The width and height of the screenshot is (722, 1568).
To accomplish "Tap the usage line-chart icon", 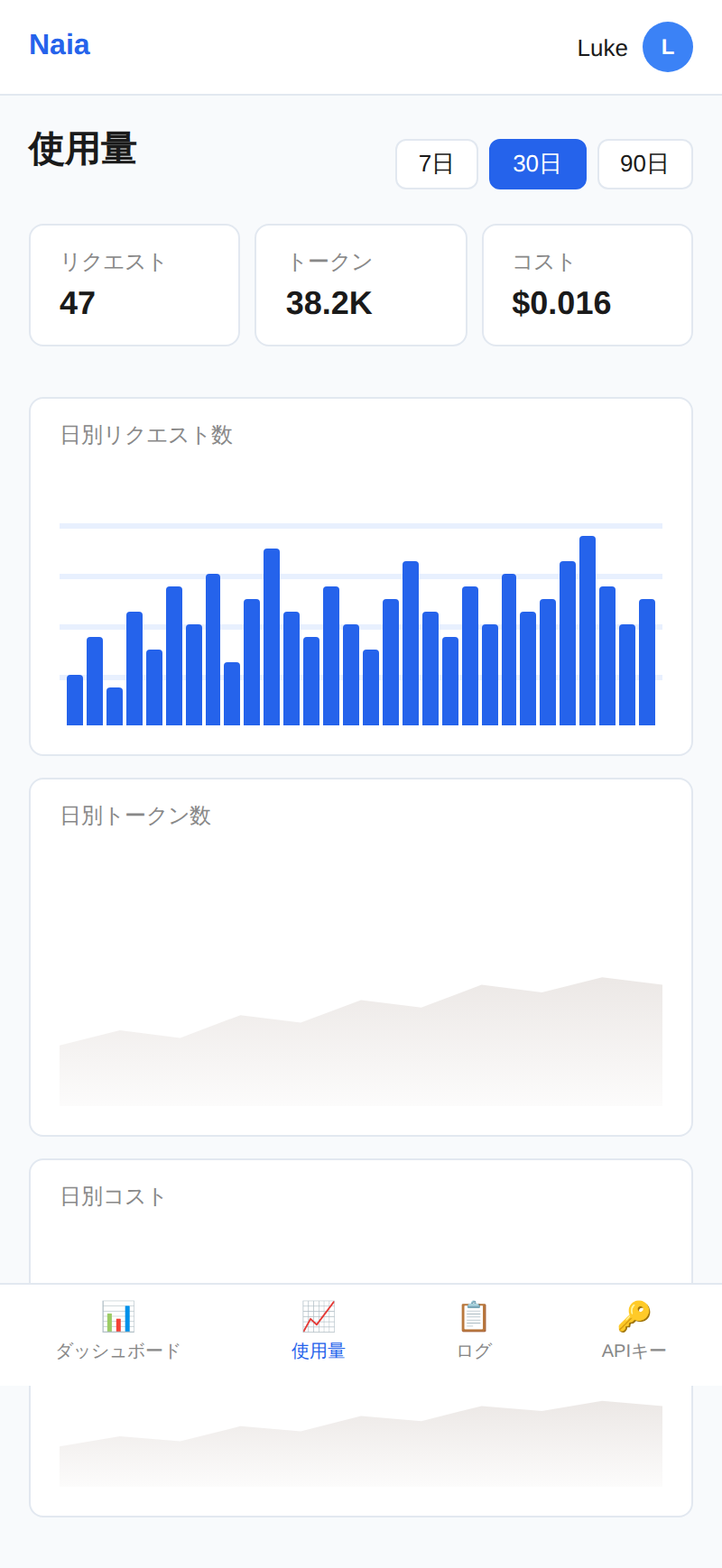I will (317, 1317).
